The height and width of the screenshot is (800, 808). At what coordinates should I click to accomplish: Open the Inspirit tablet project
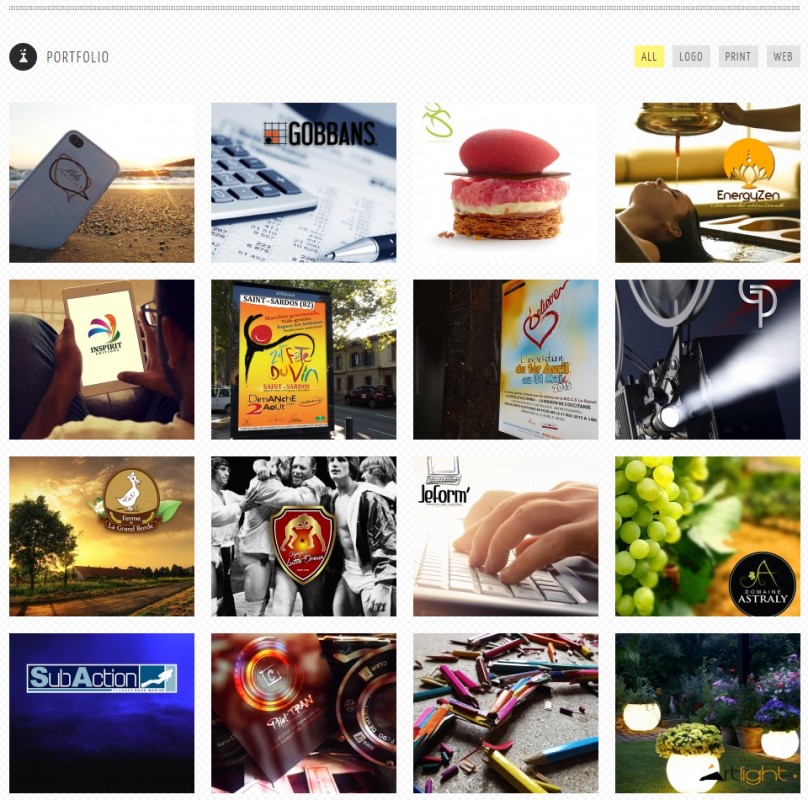coord(101,359)
